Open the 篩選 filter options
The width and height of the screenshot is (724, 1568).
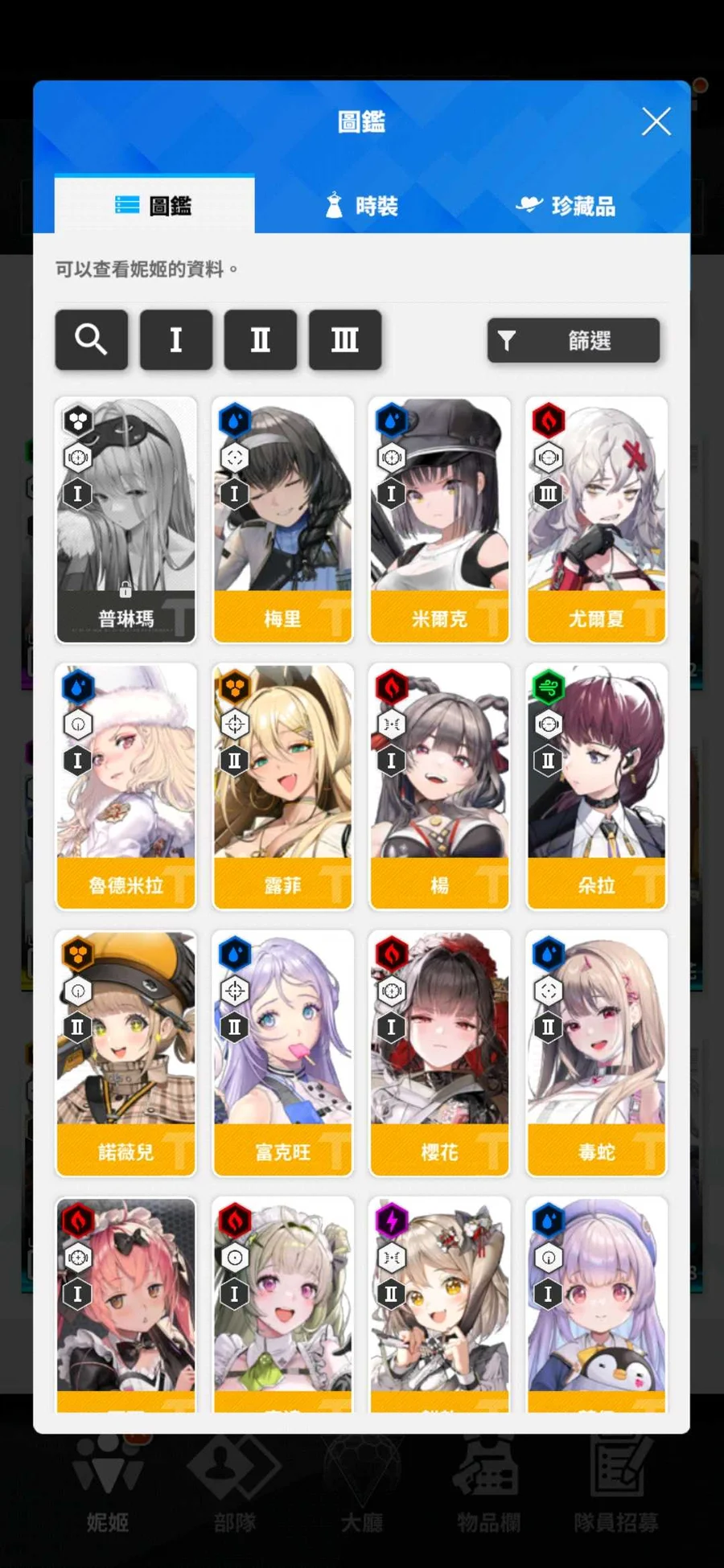pos(573,341)
